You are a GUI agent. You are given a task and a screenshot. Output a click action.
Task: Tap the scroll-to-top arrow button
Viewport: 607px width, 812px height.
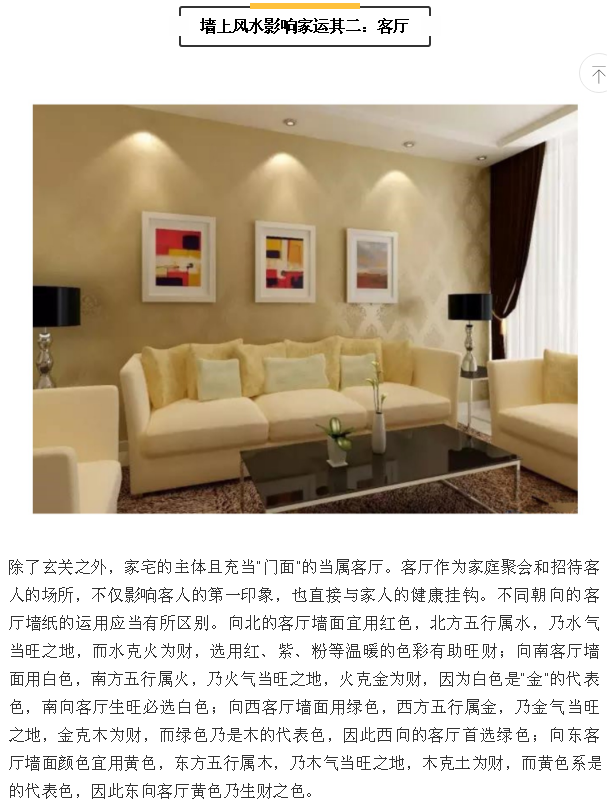click(596, 75)
